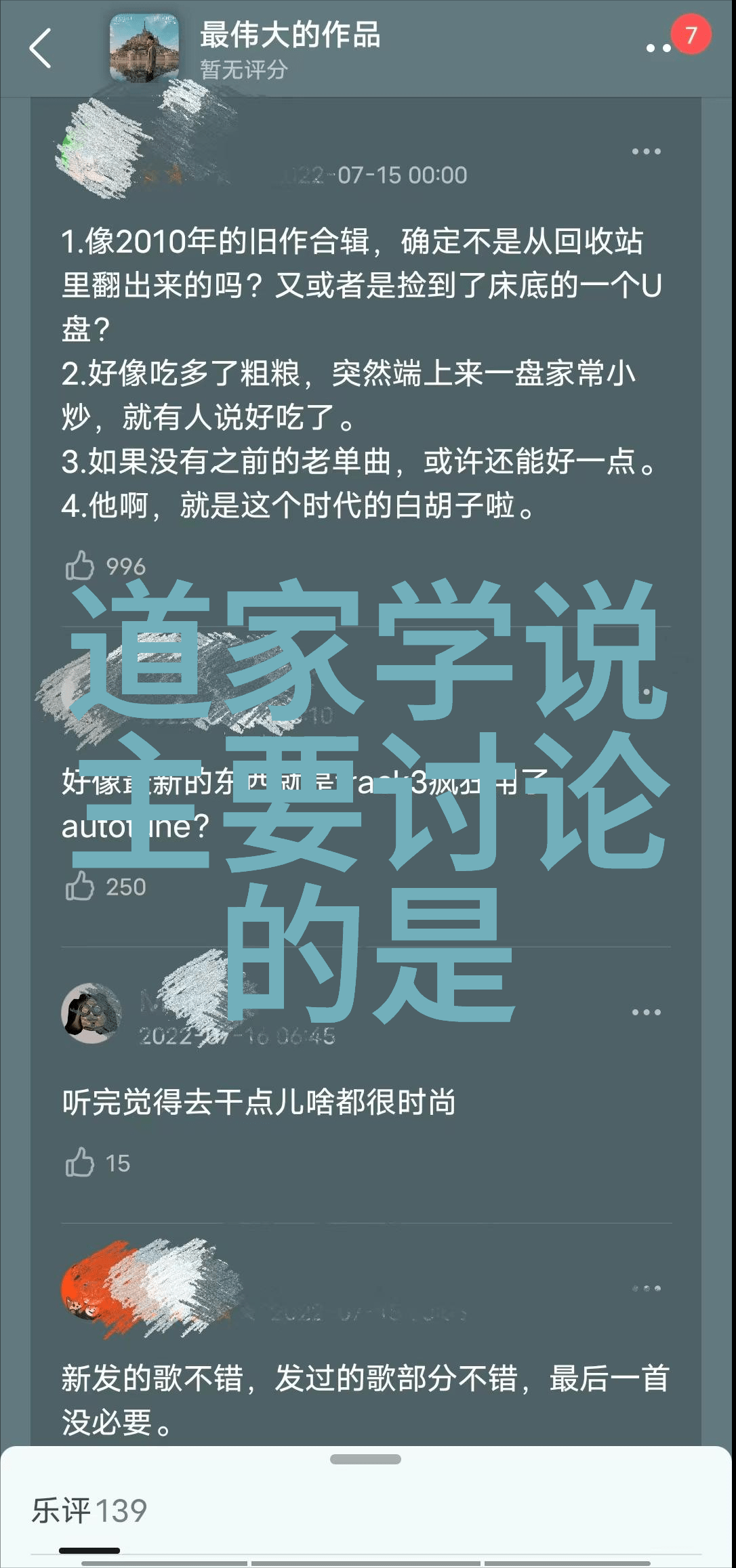Viewport: 736px width, 1568px height.
Task: Open the top-right menu with badge 7
Action: tap(659, 47)
